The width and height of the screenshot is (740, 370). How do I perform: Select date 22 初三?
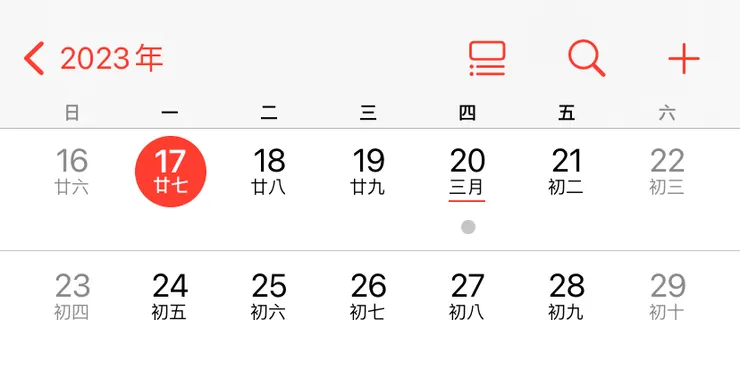pos(667,171)
